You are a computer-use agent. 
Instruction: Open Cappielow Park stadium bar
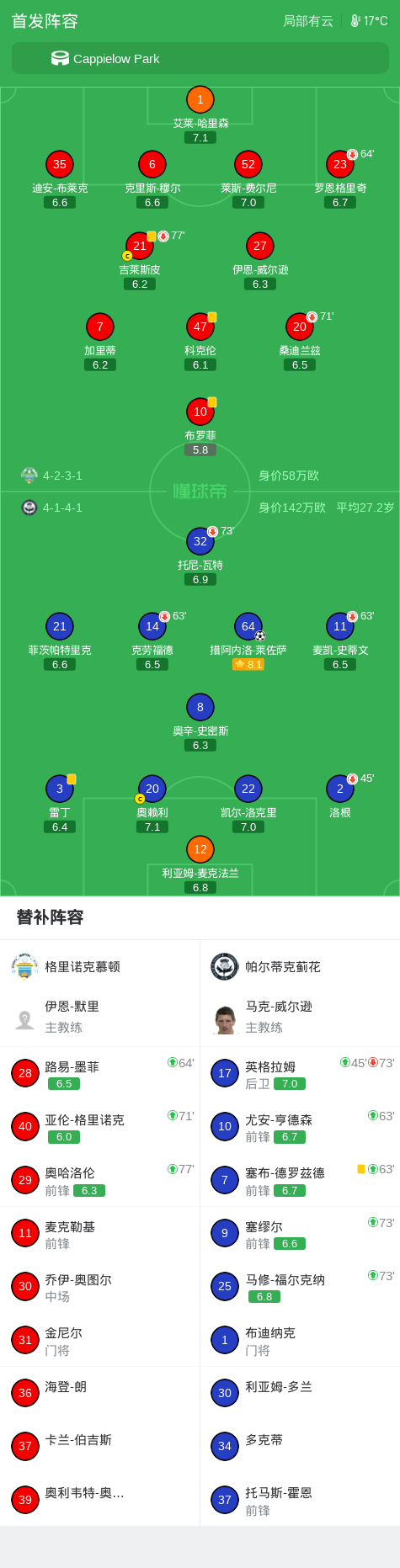coord(200,59)
